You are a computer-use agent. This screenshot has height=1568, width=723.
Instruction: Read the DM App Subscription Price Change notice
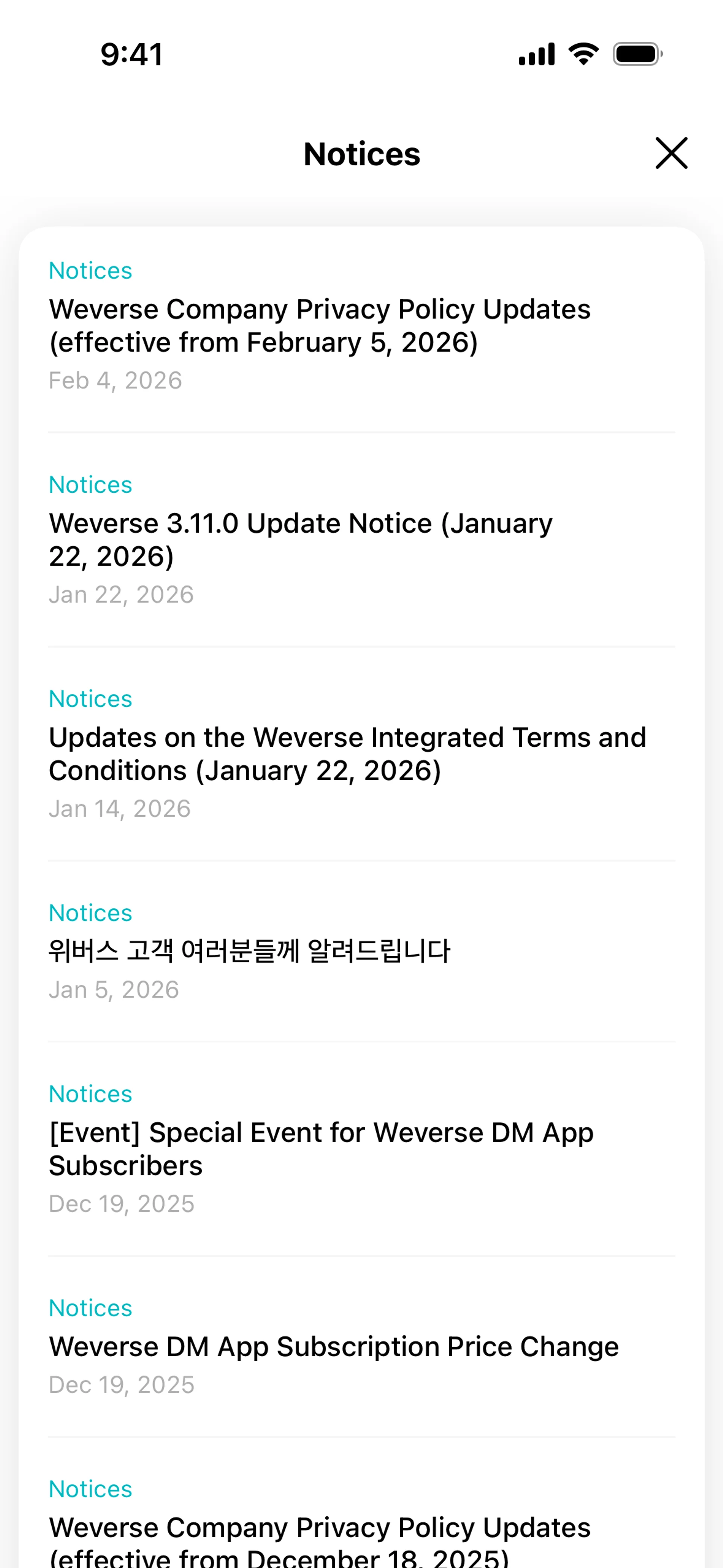pos(334,1346)
